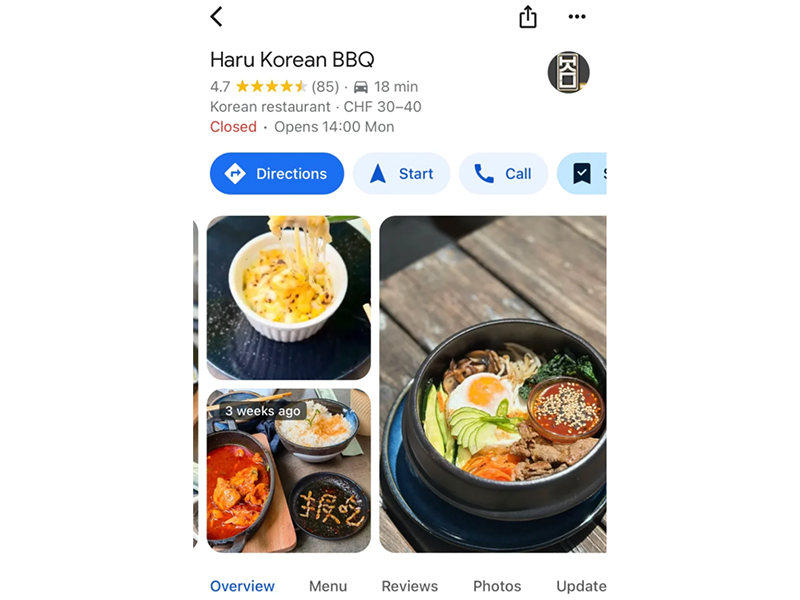Open the cheesy corn dish photo
Screen dimensions: 800x600
pyautogui.click(x=288, y=297)
